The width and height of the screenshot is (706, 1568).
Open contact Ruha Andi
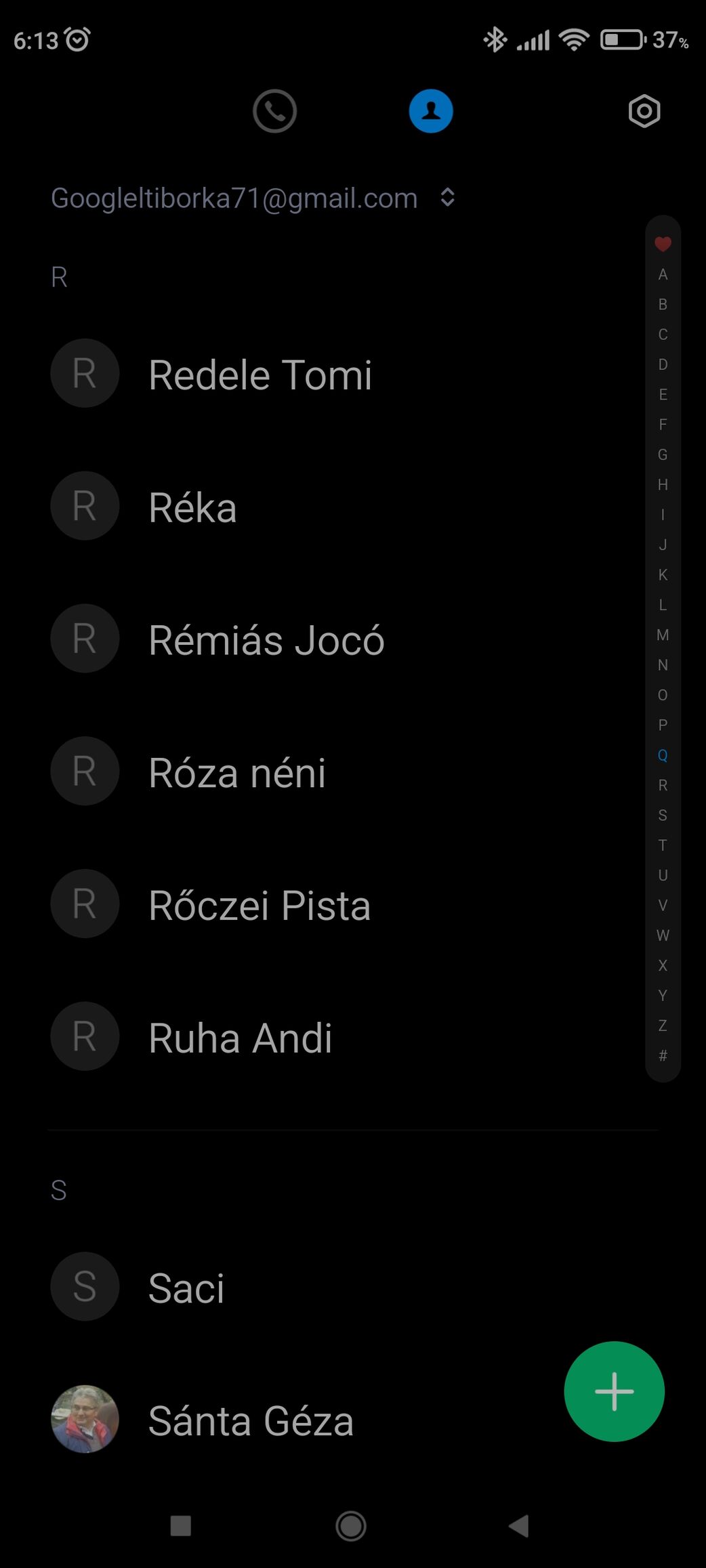241,1038
